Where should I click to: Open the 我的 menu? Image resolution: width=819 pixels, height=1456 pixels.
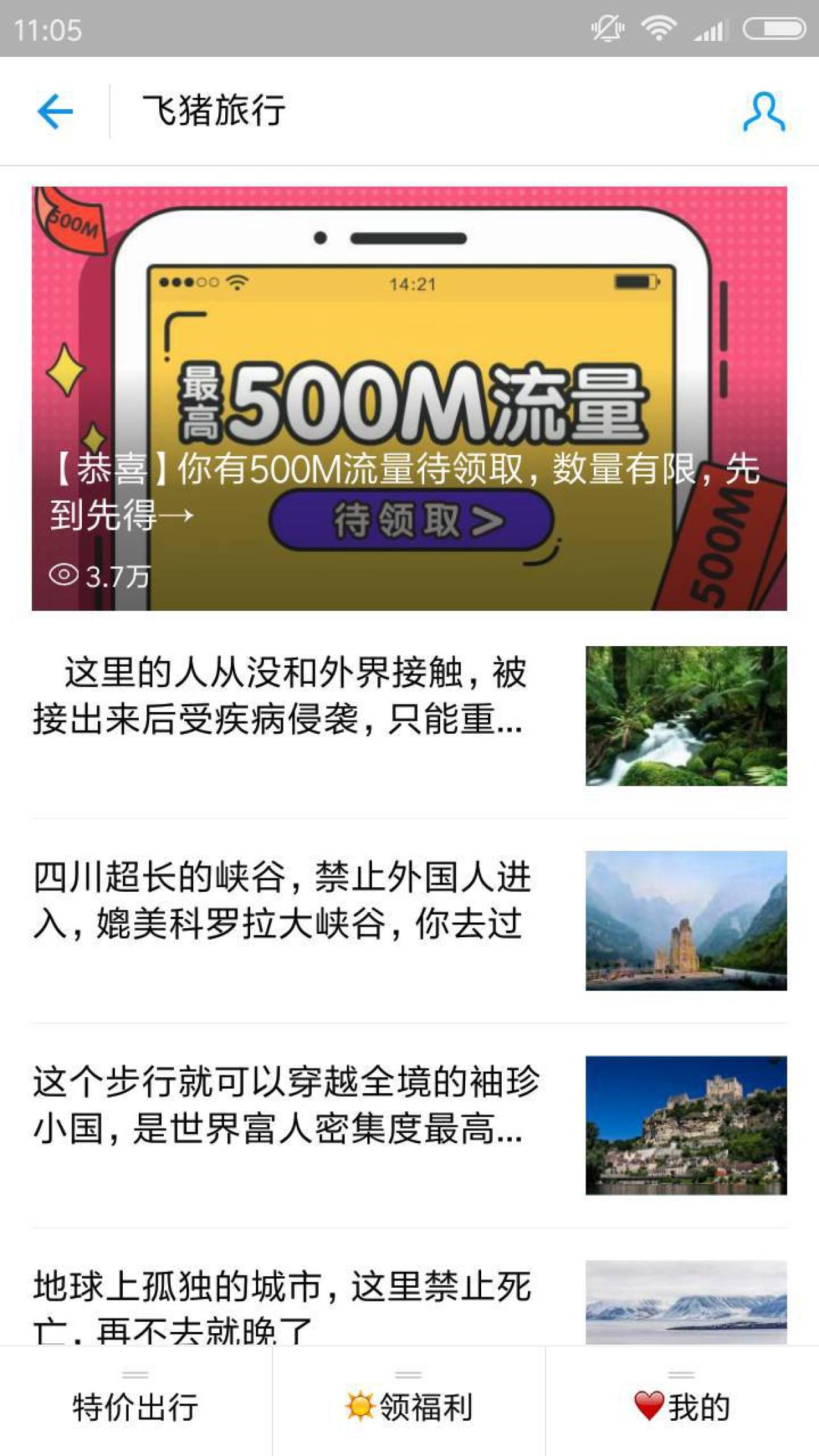(682, 1406)
